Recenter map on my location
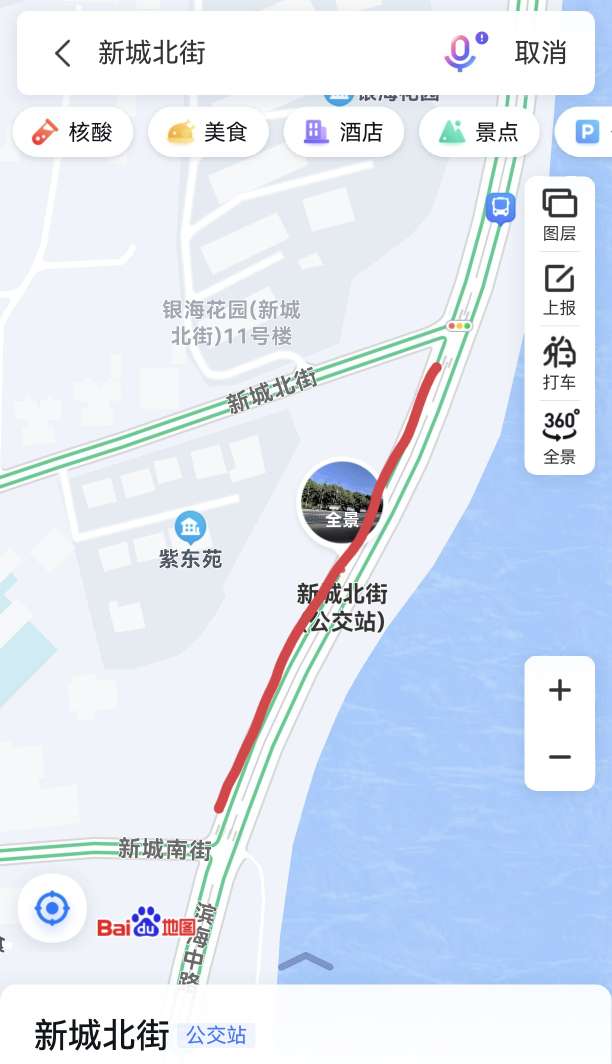This screenshot has width=612, height=1064. (52, 908)
